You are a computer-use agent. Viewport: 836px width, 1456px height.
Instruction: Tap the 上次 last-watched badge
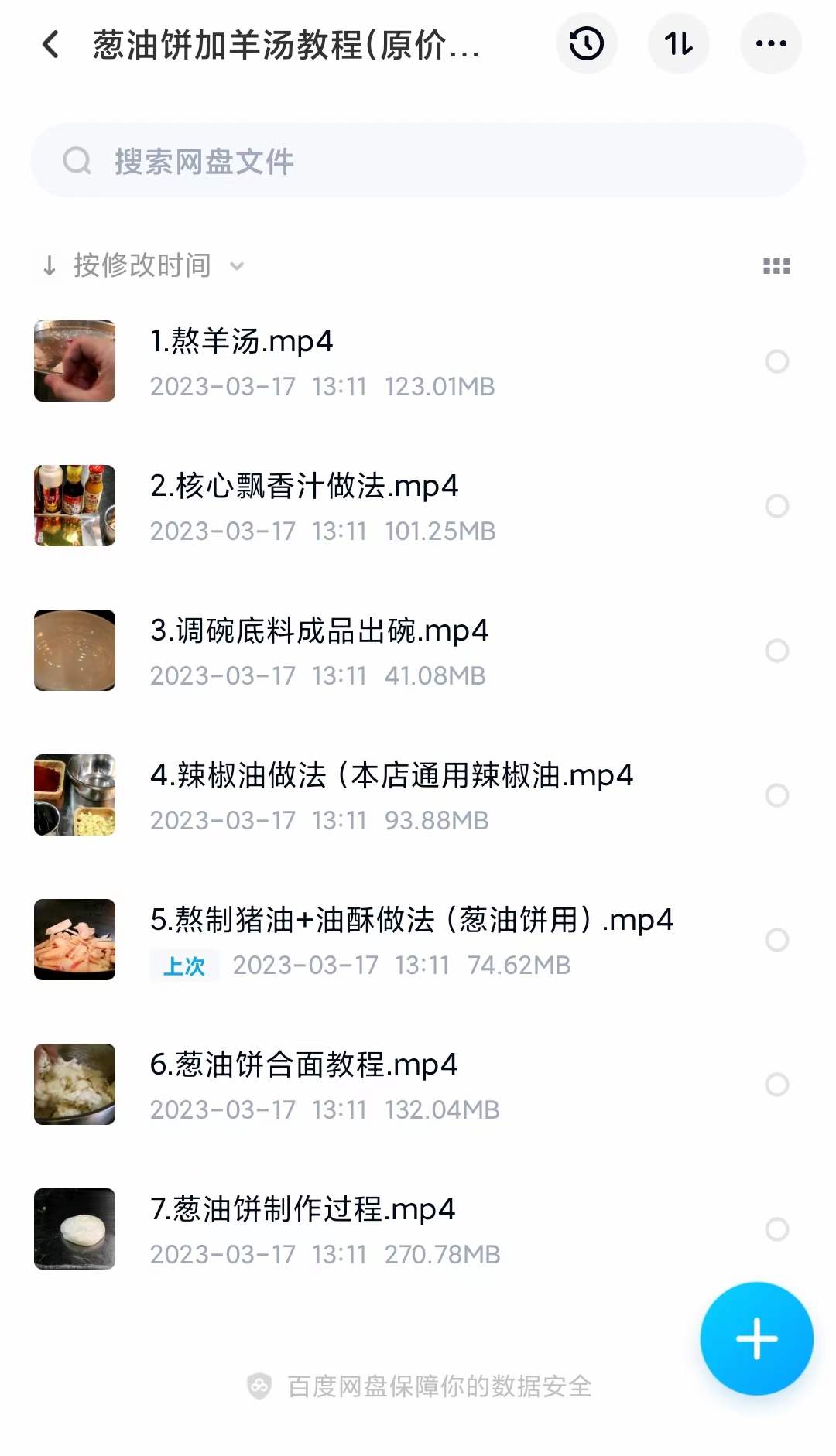point(183,966)
